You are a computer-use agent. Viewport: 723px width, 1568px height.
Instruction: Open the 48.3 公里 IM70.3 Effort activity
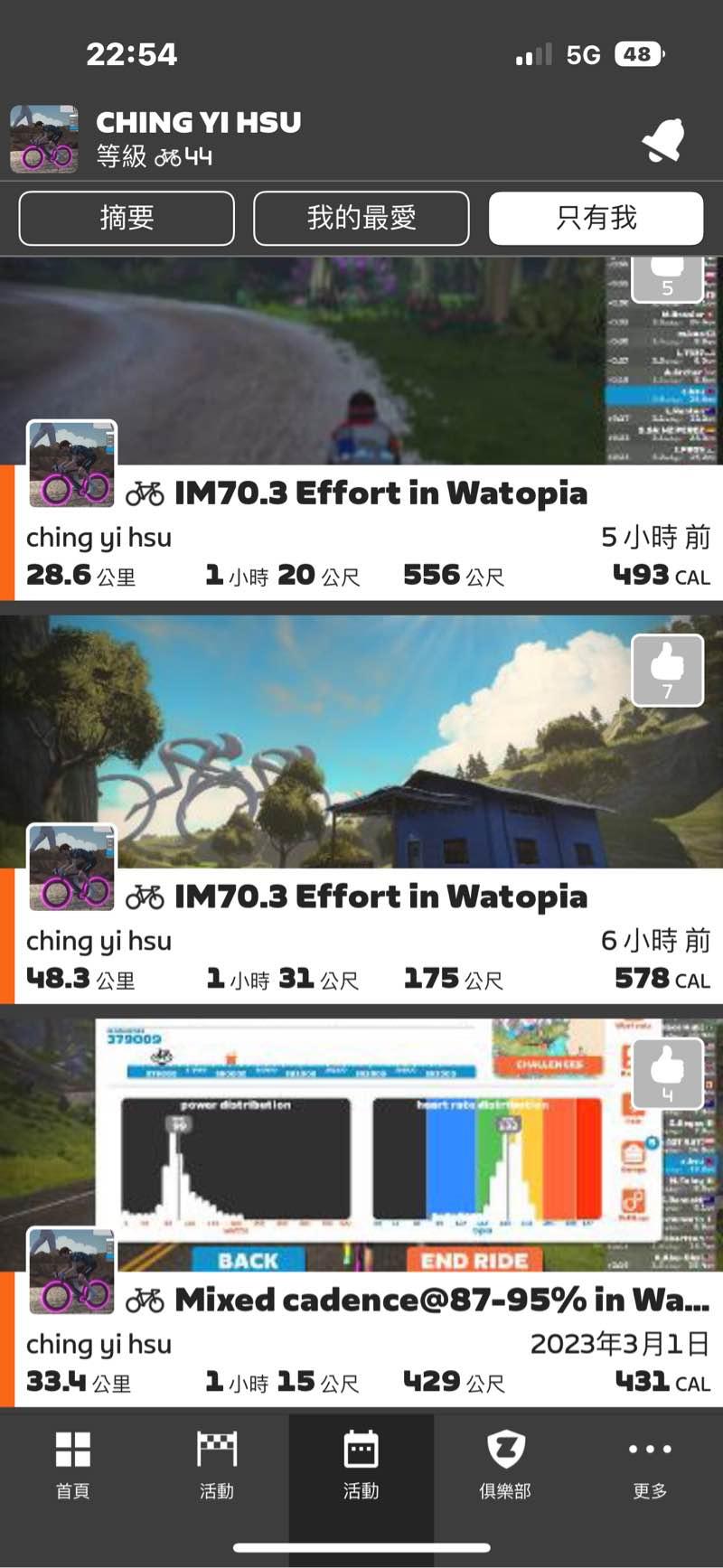(x=380, y=897)
